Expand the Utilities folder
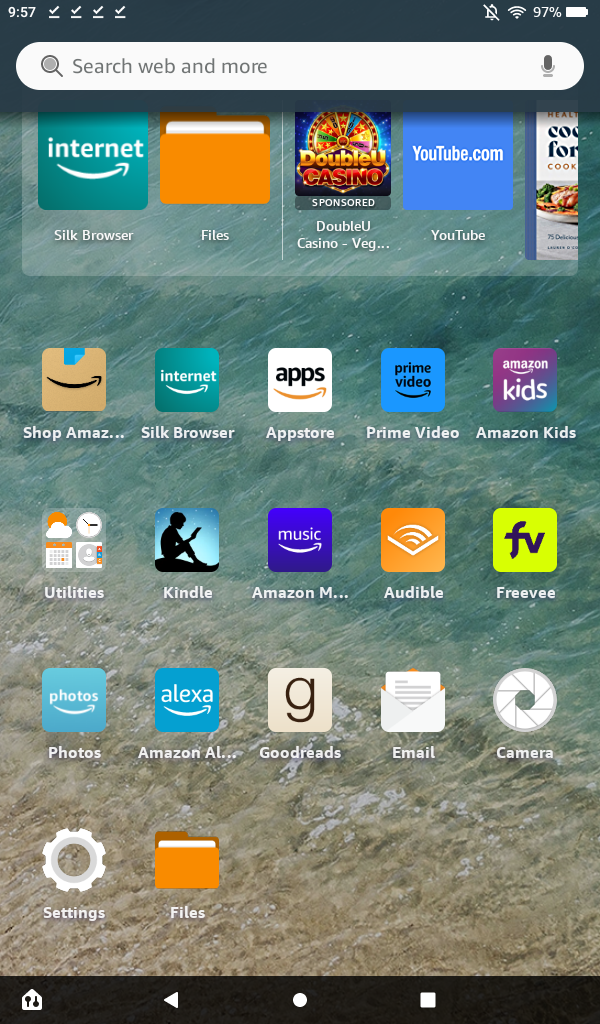The height and width of the screenshot is (1024, 600). 74,540
